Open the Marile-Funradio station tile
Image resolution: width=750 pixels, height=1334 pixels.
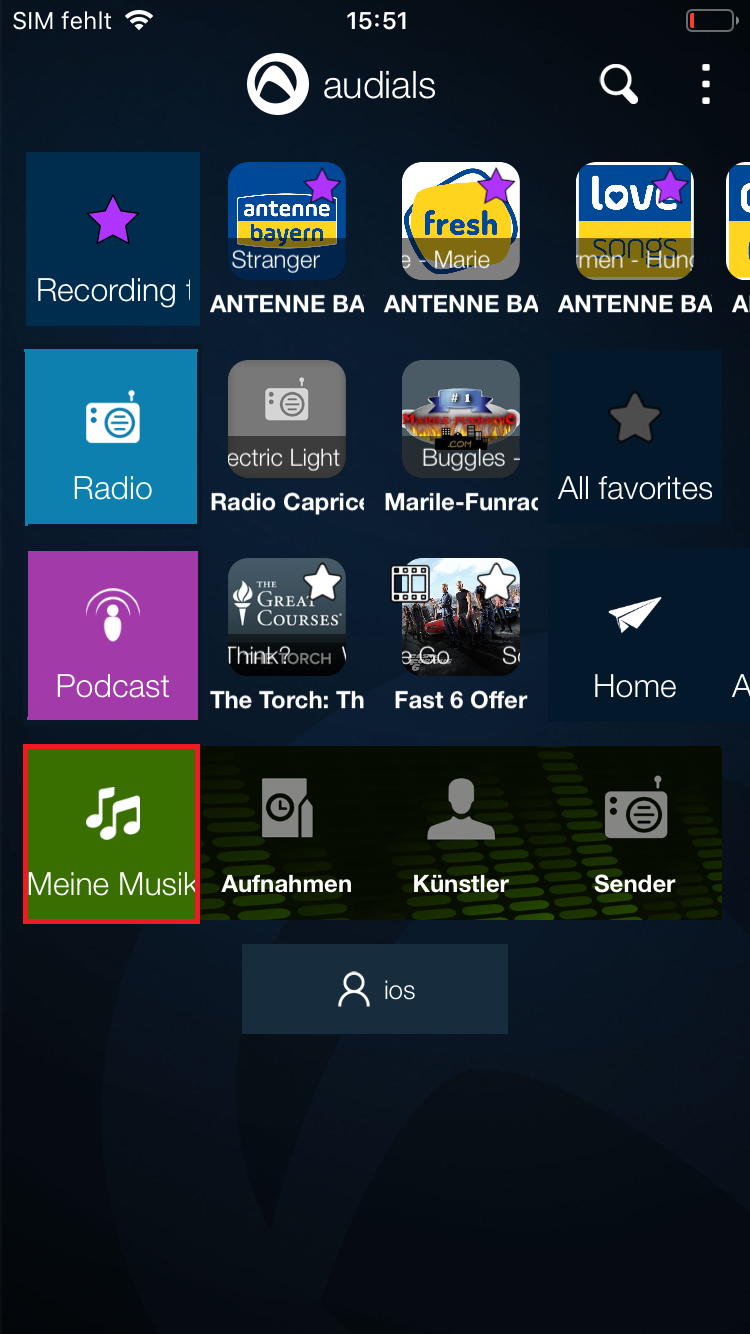click(x=461, y=437)
